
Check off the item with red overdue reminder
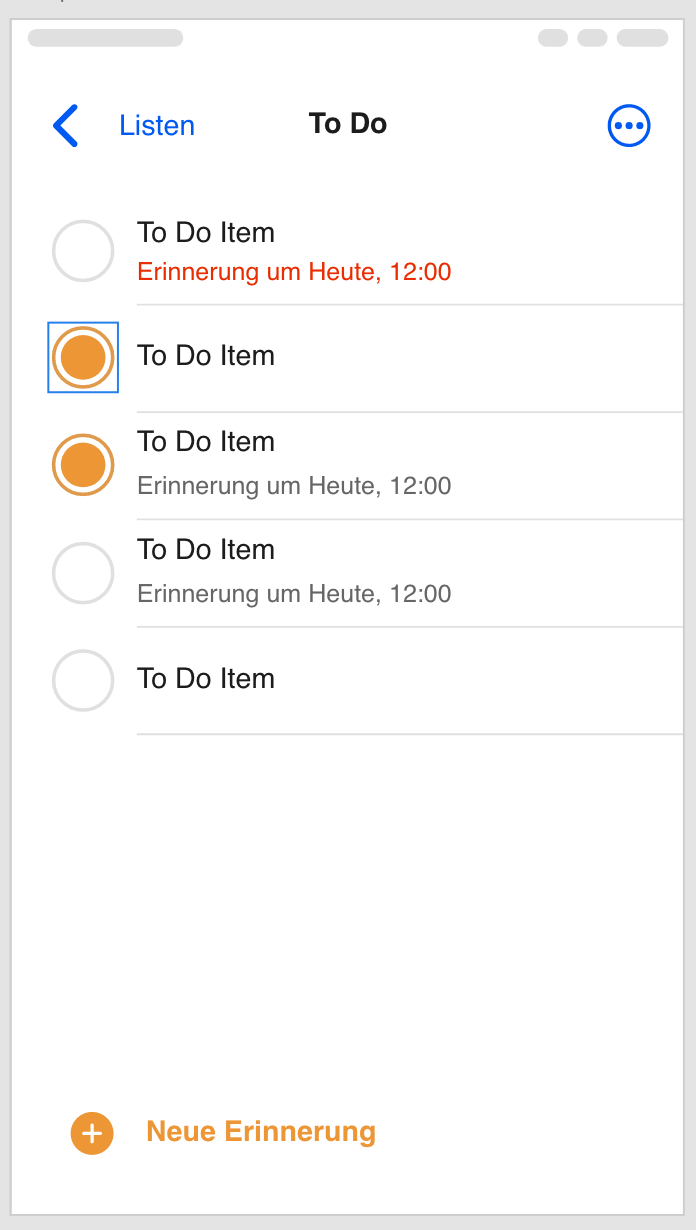click(x=83, y=251)
